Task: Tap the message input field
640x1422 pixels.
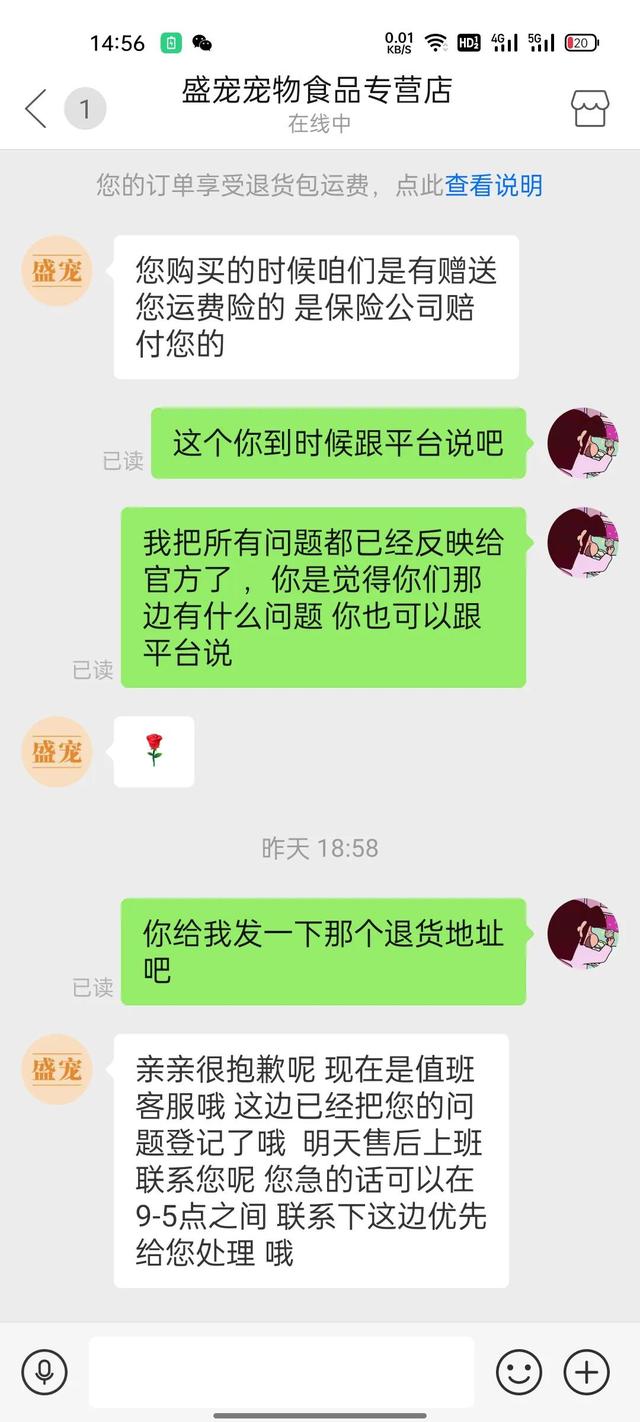Action: 281,1371
